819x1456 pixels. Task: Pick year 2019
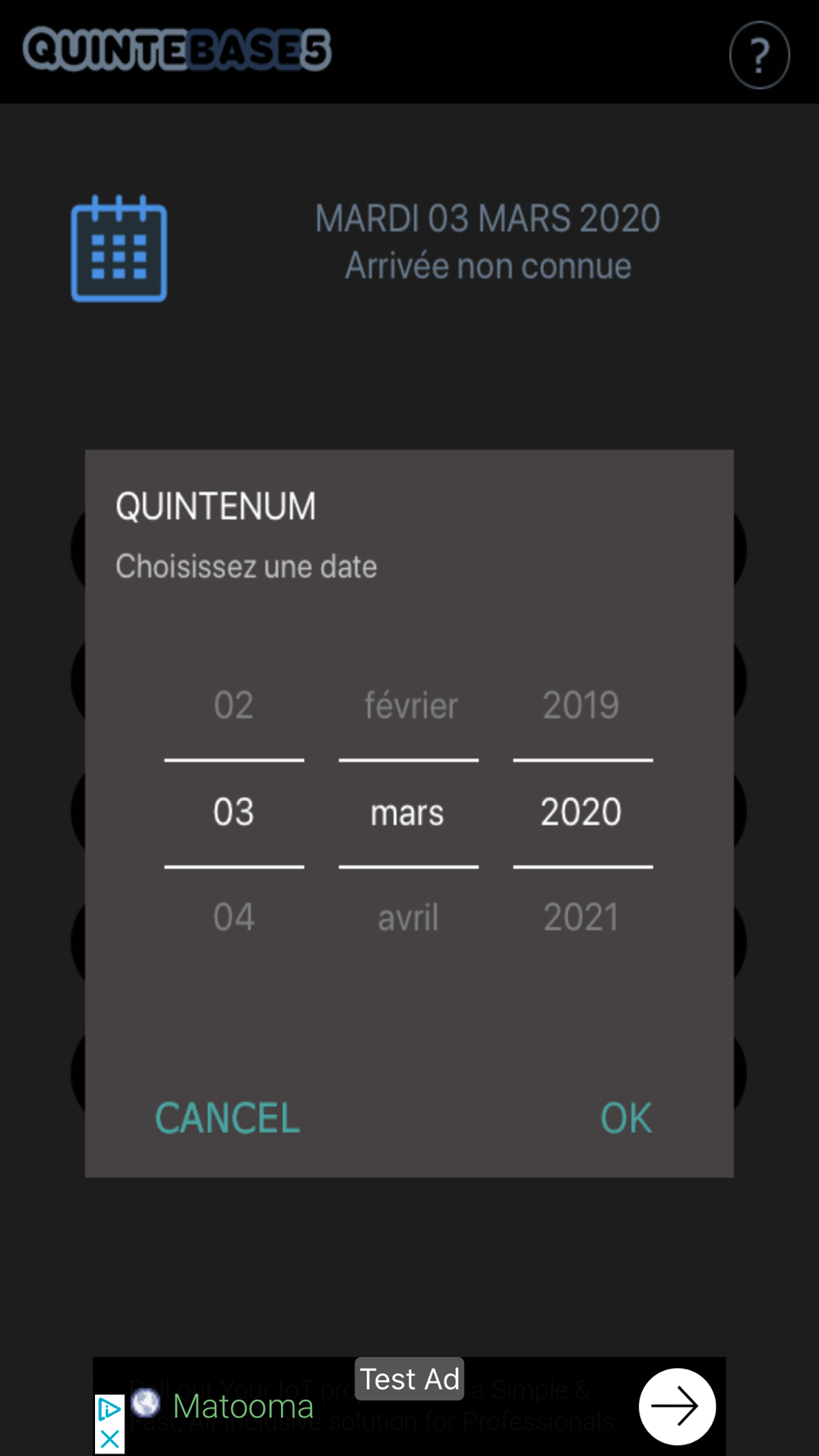coord(581,705)
